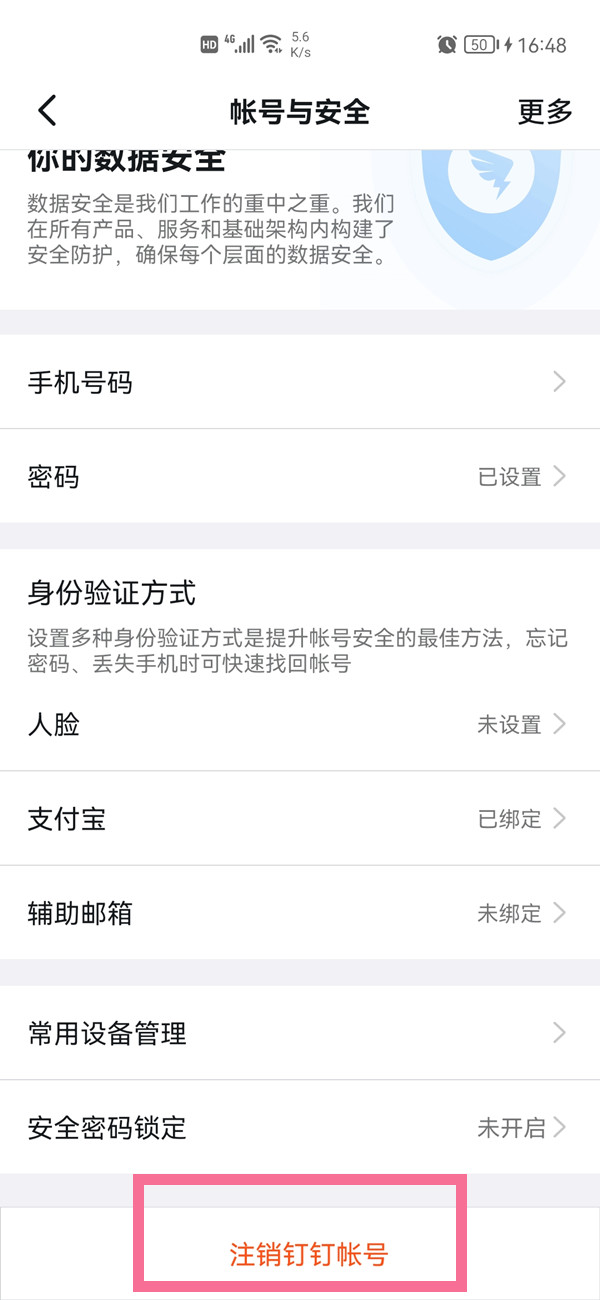Viewport: 600px width, 1300px height.
Task: Open 手机号码 settings
Action: [300, 382]
